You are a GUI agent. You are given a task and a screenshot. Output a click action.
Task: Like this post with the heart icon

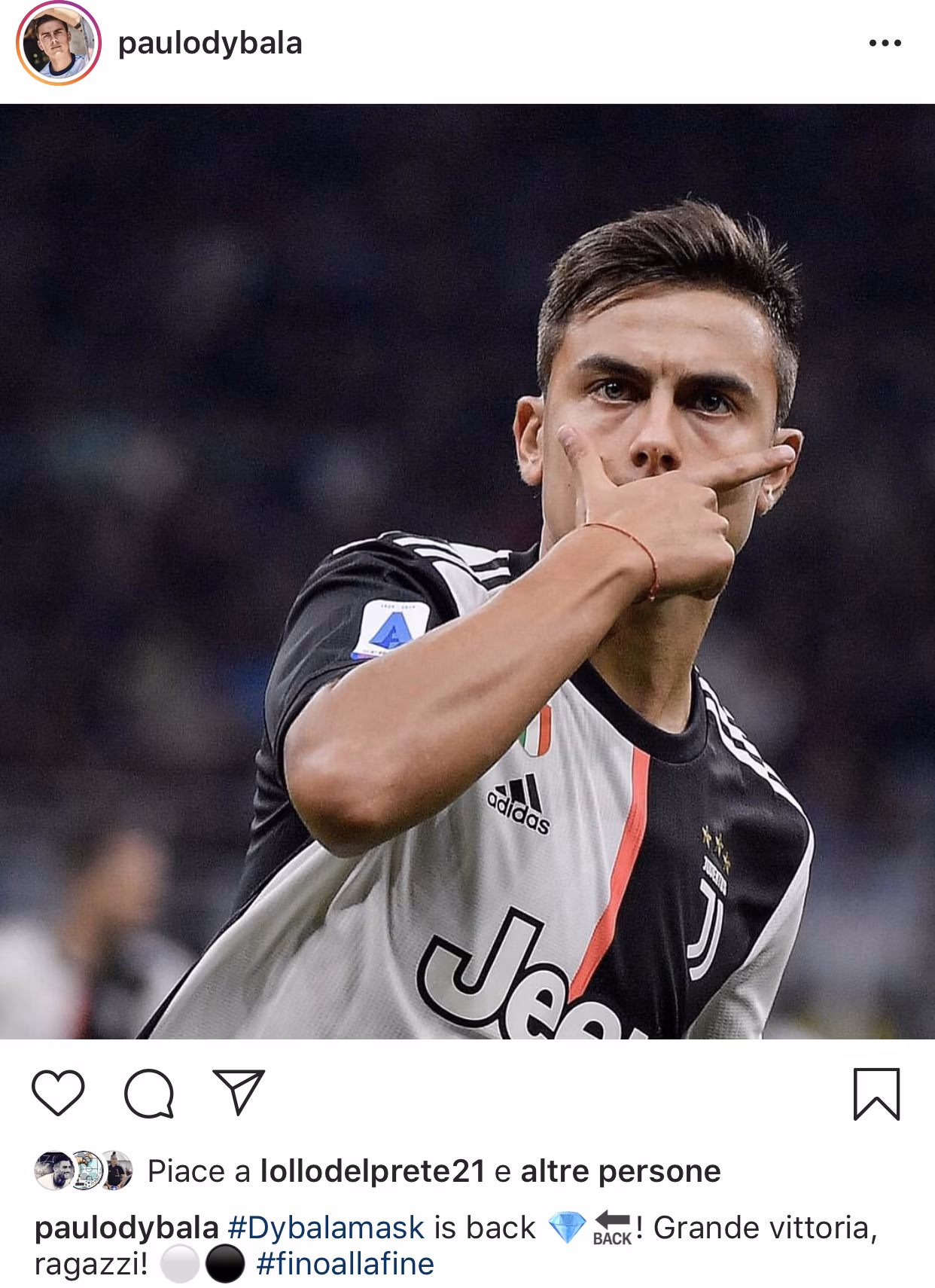[x=59, y=1093]
